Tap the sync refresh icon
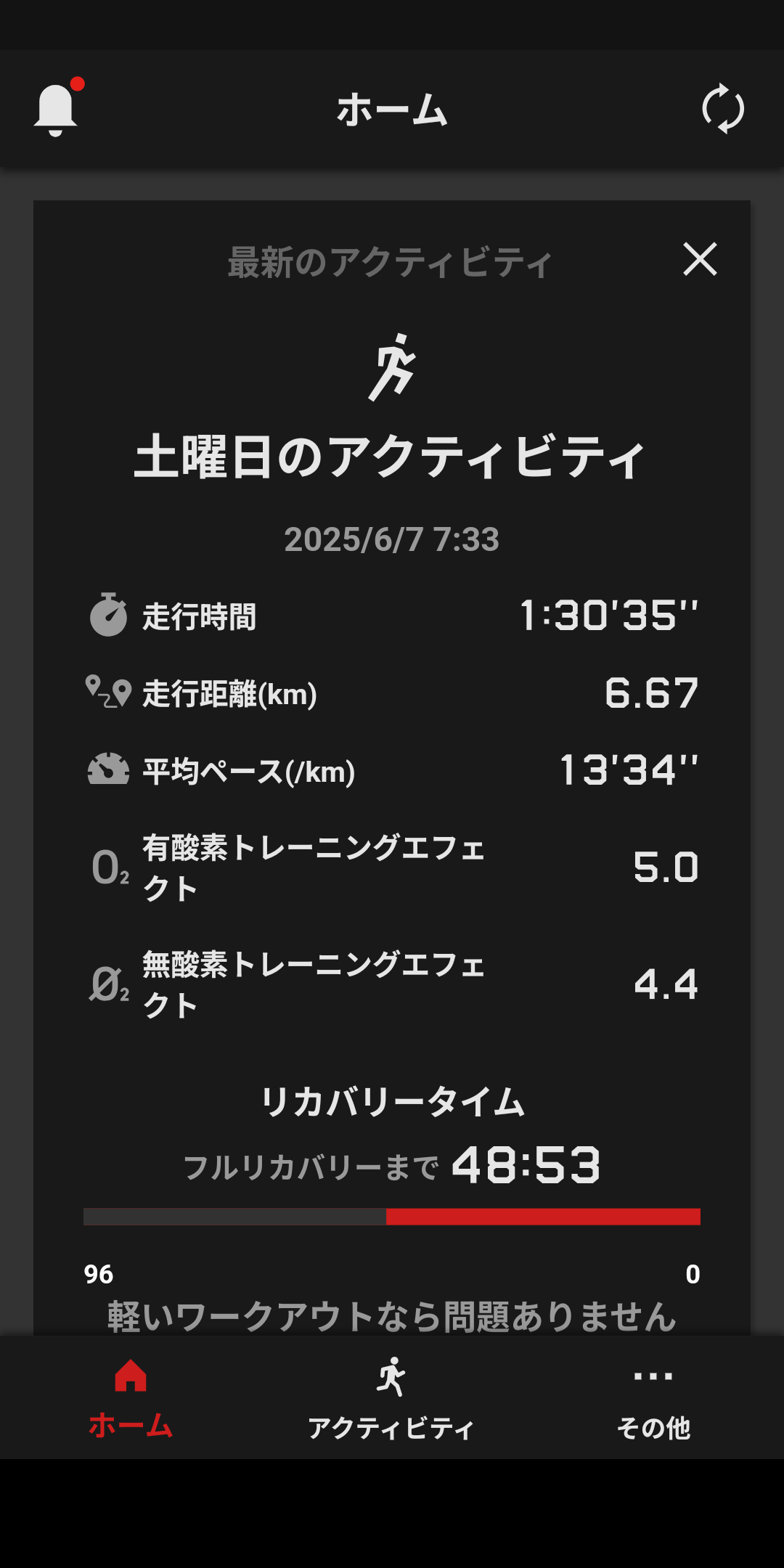The width and height of the screenshot is (784, 1568). (723, 109)
